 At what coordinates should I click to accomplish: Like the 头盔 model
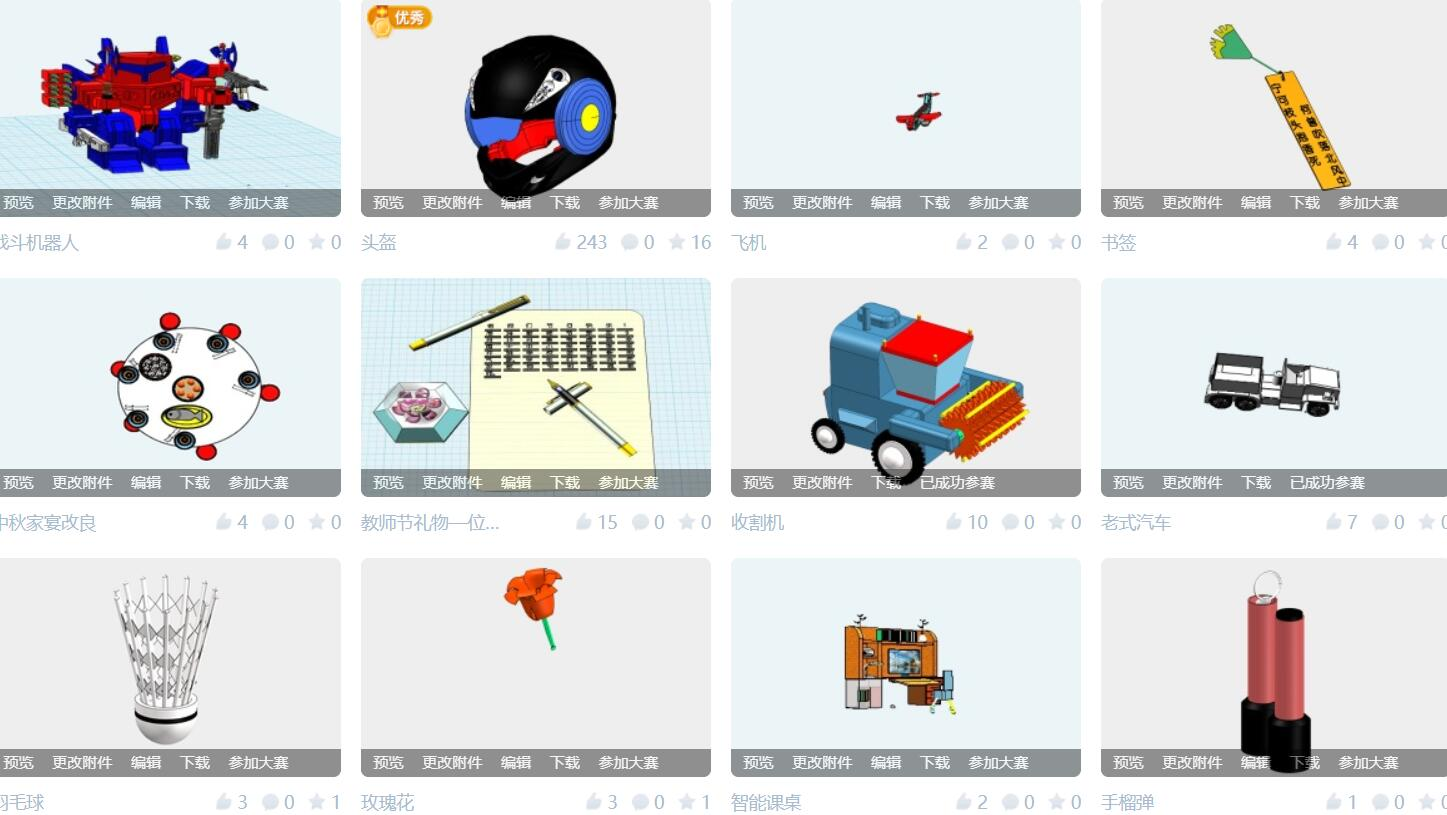coord(563,242)
